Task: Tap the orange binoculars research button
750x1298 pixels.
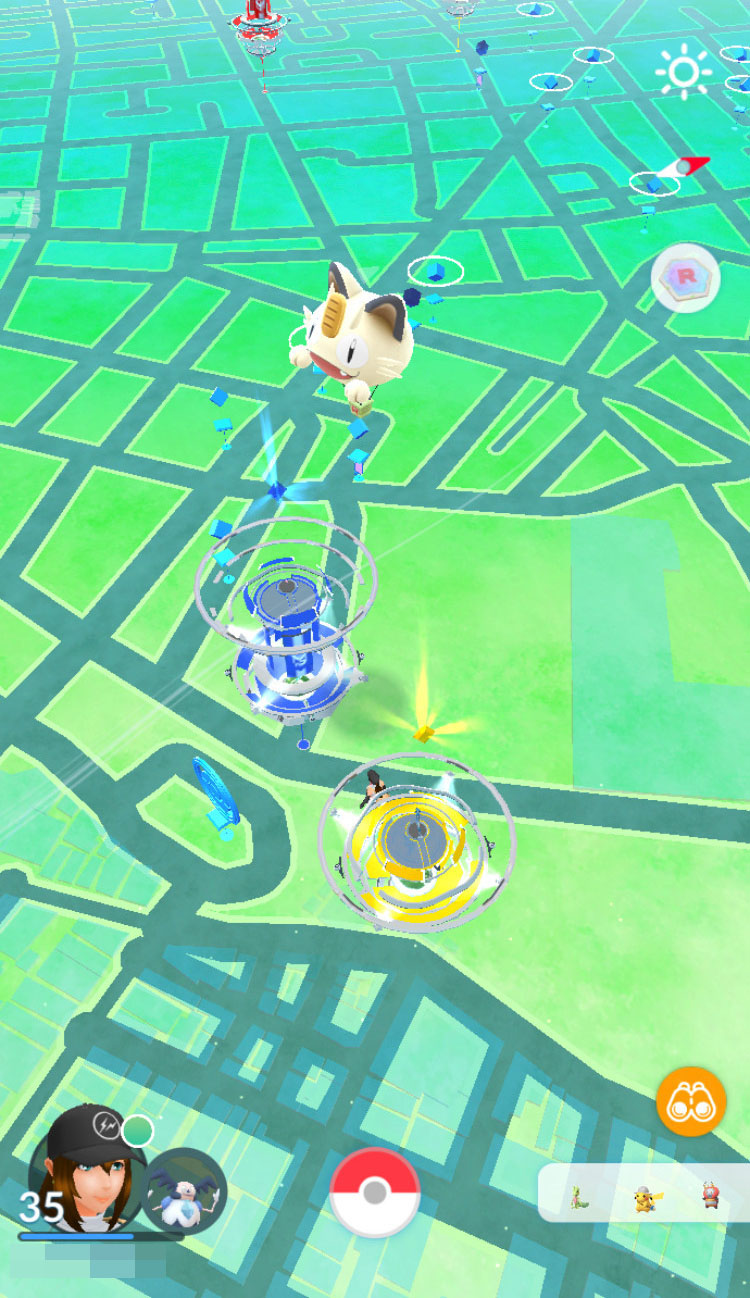Action: coord(690,1101)
